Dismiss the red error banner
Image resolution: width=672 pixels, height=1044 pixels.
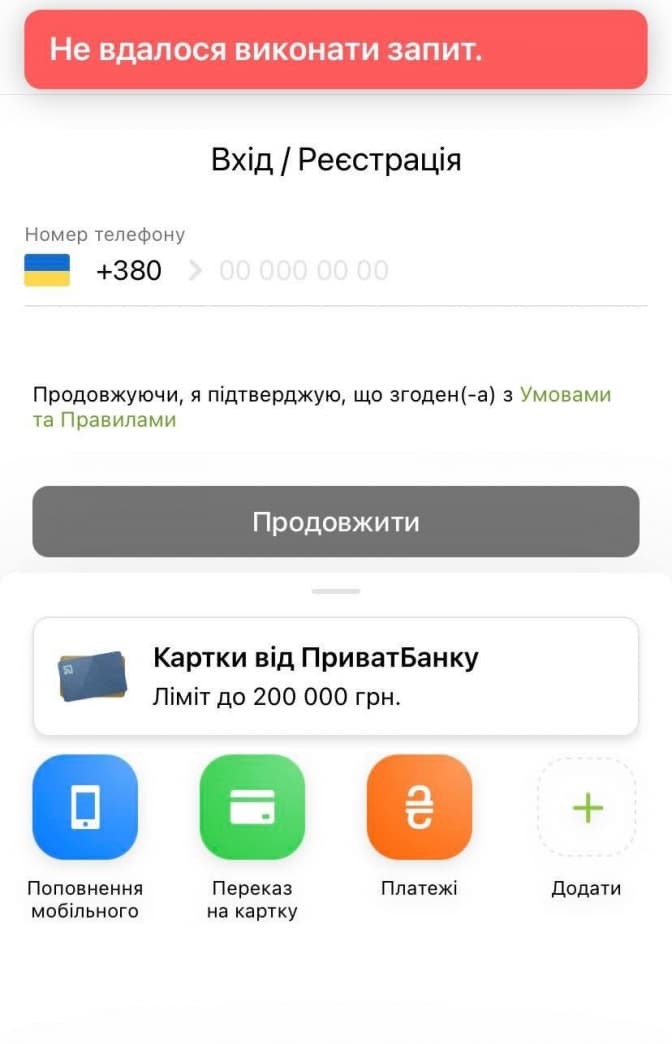point(336,50)
